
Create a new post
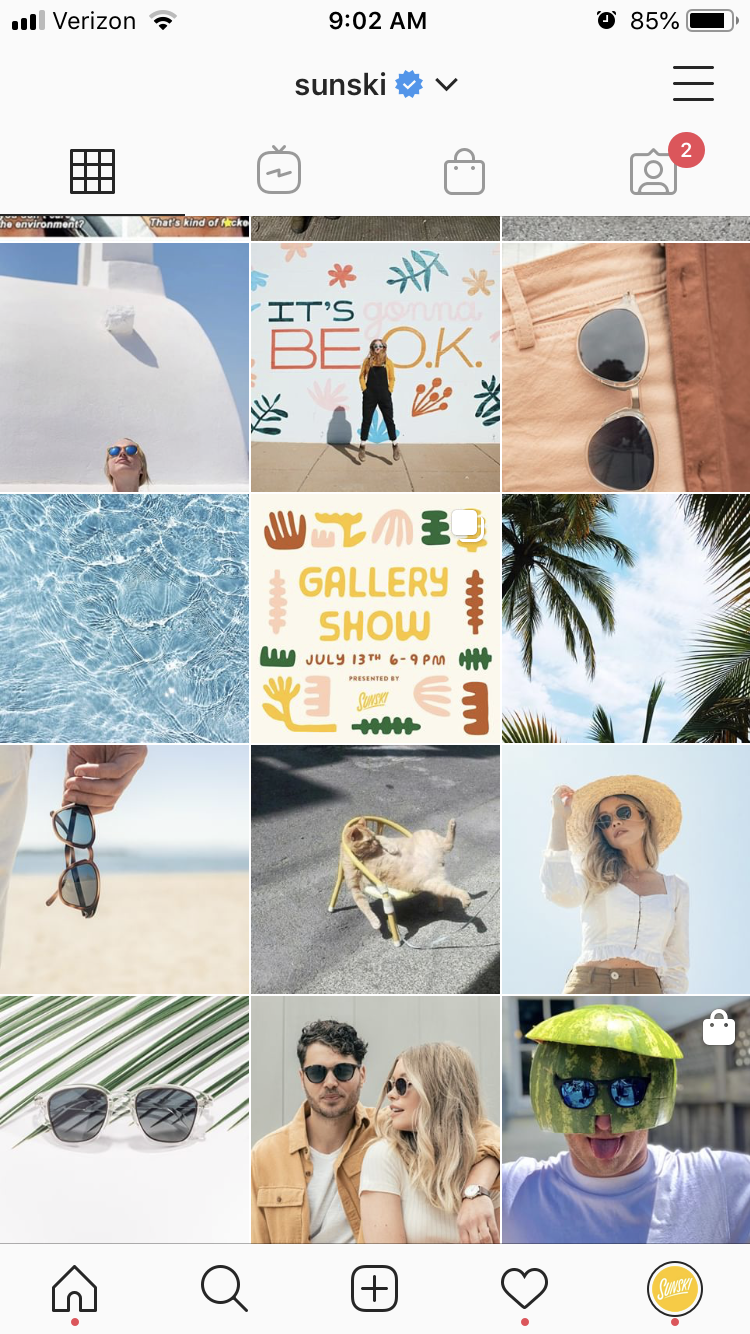coord(375,1288)
